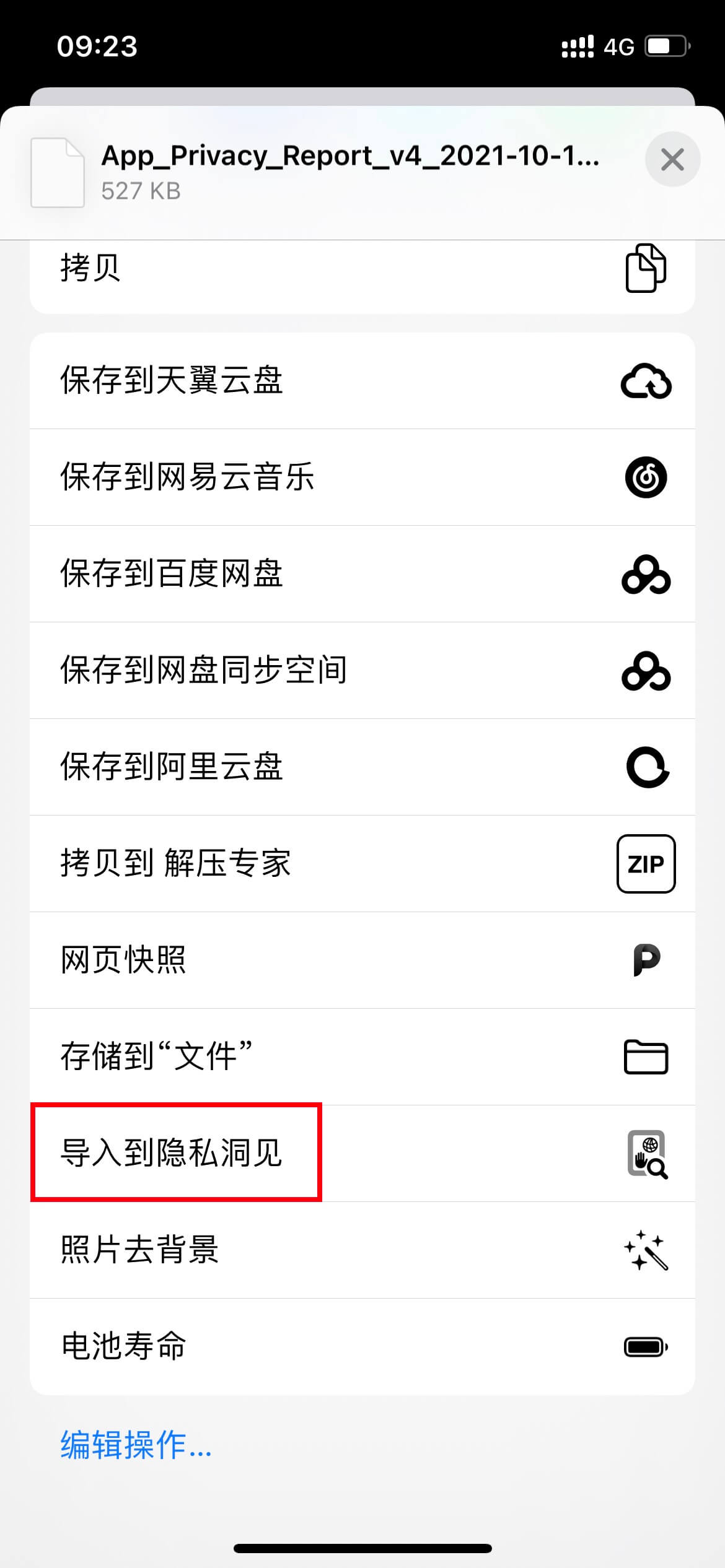Tap the 网易云音乐 record icon
The width and height of the screenshot is (725, 1568).
coord(646,477)
